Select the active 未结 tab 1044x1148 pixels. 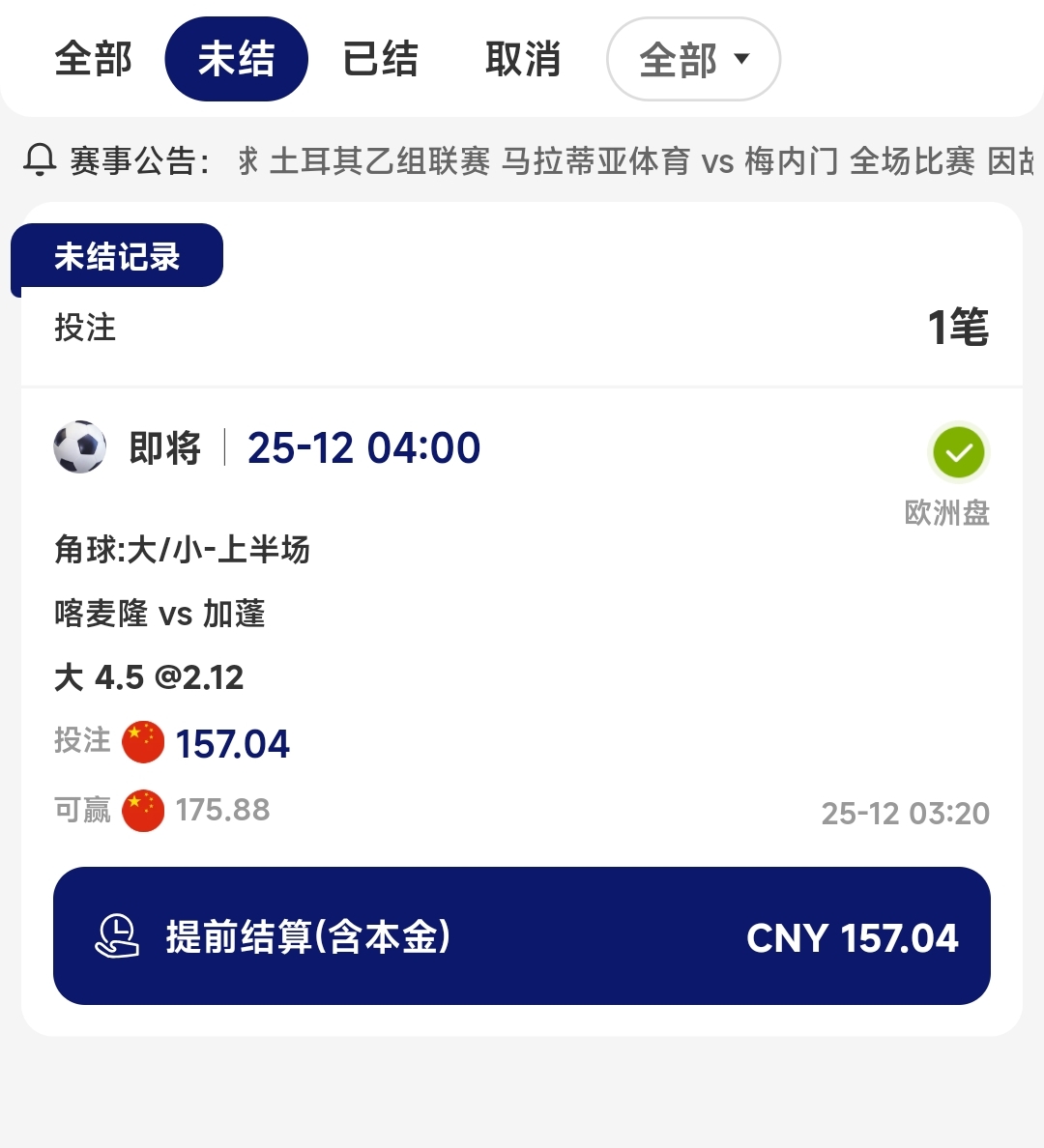tap(235, 59)
